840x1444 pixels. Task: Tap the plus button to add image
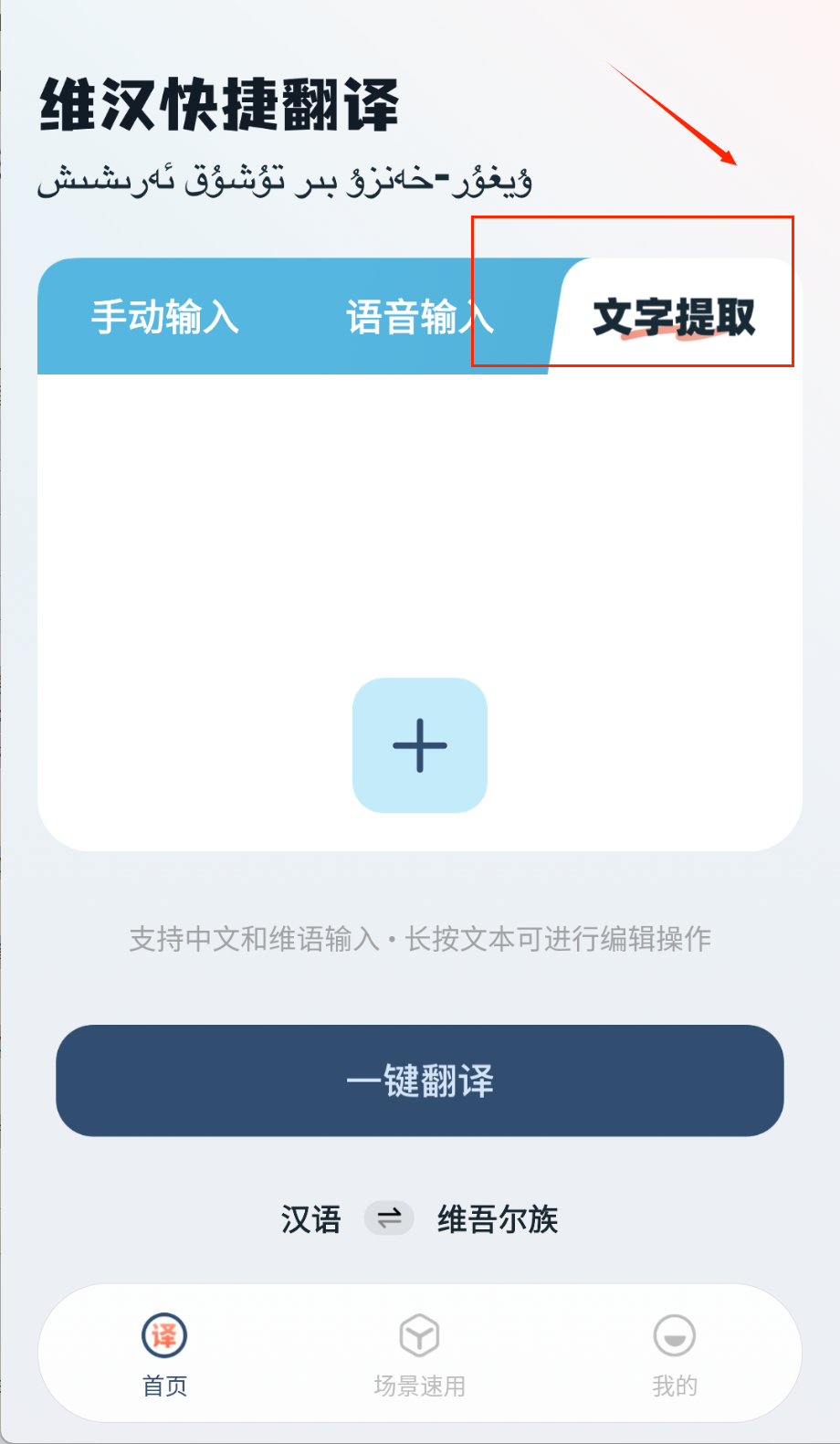(420, 745)
